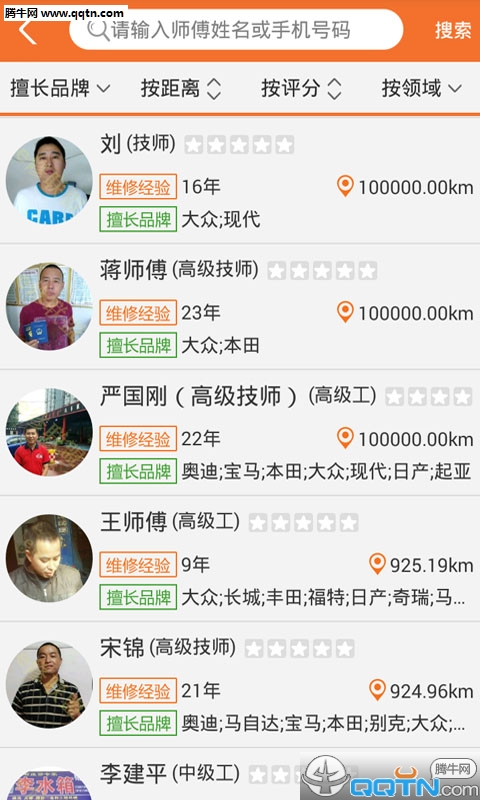480x800 pixels.
Task: Open 蒋师傅 (高级技师) profile
Action: [x=240, y=307]
